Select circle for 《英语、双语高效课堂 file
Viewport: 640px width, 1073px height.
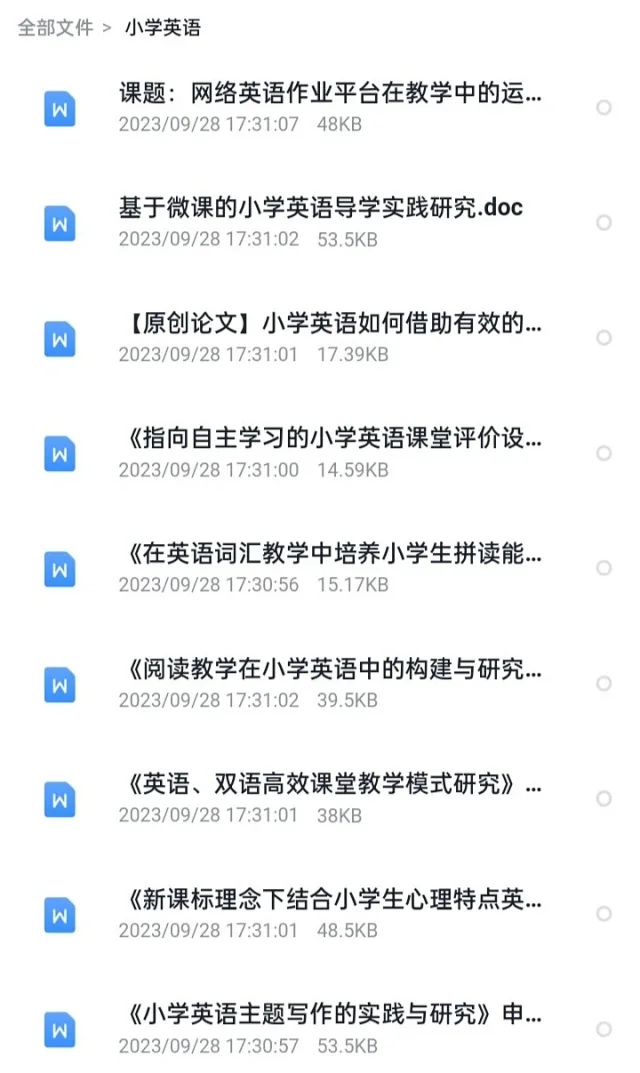pyautogui.click(x=604, y=799)
